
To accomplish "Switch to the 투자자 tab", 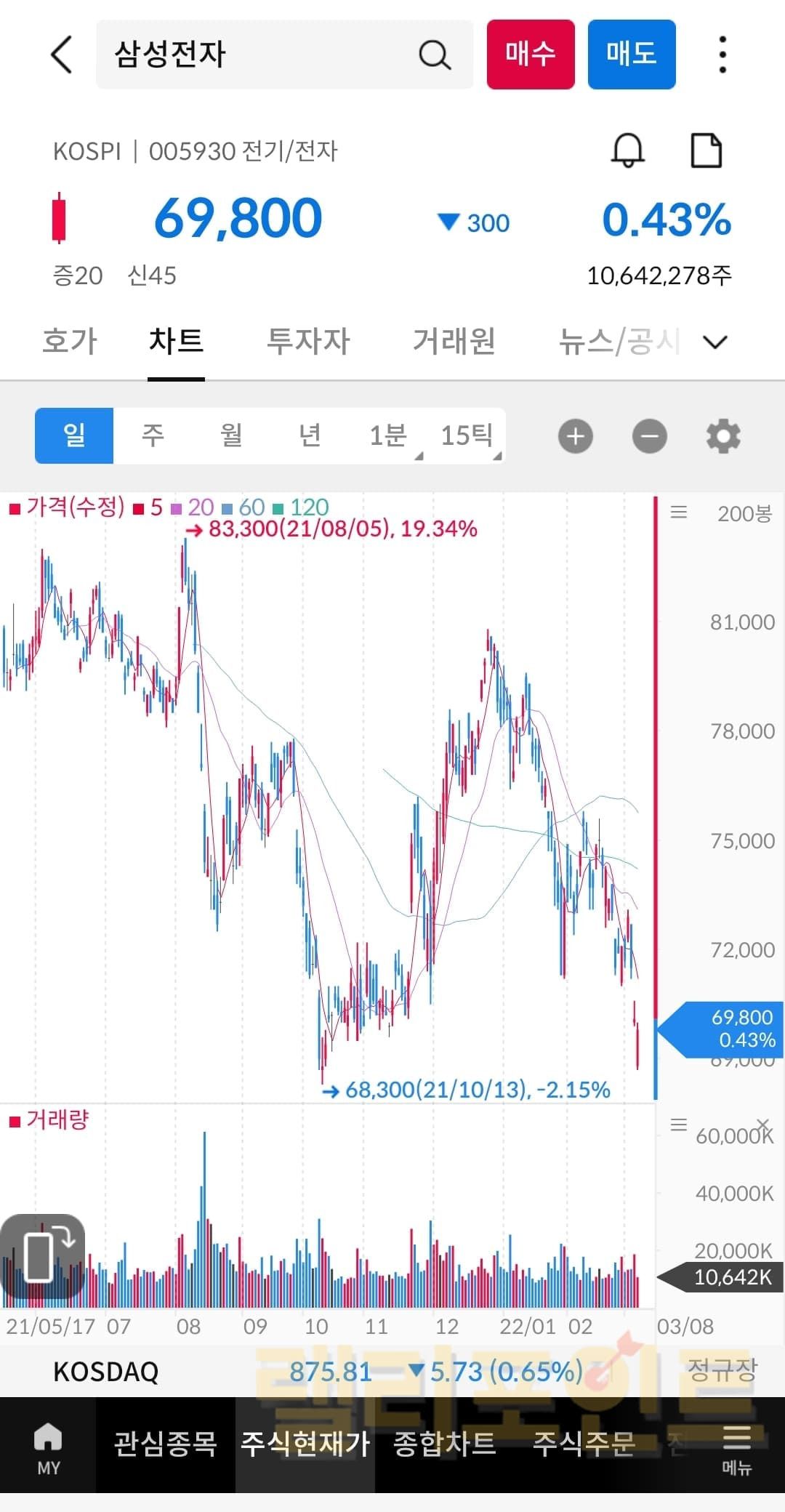I will point(308,341).
